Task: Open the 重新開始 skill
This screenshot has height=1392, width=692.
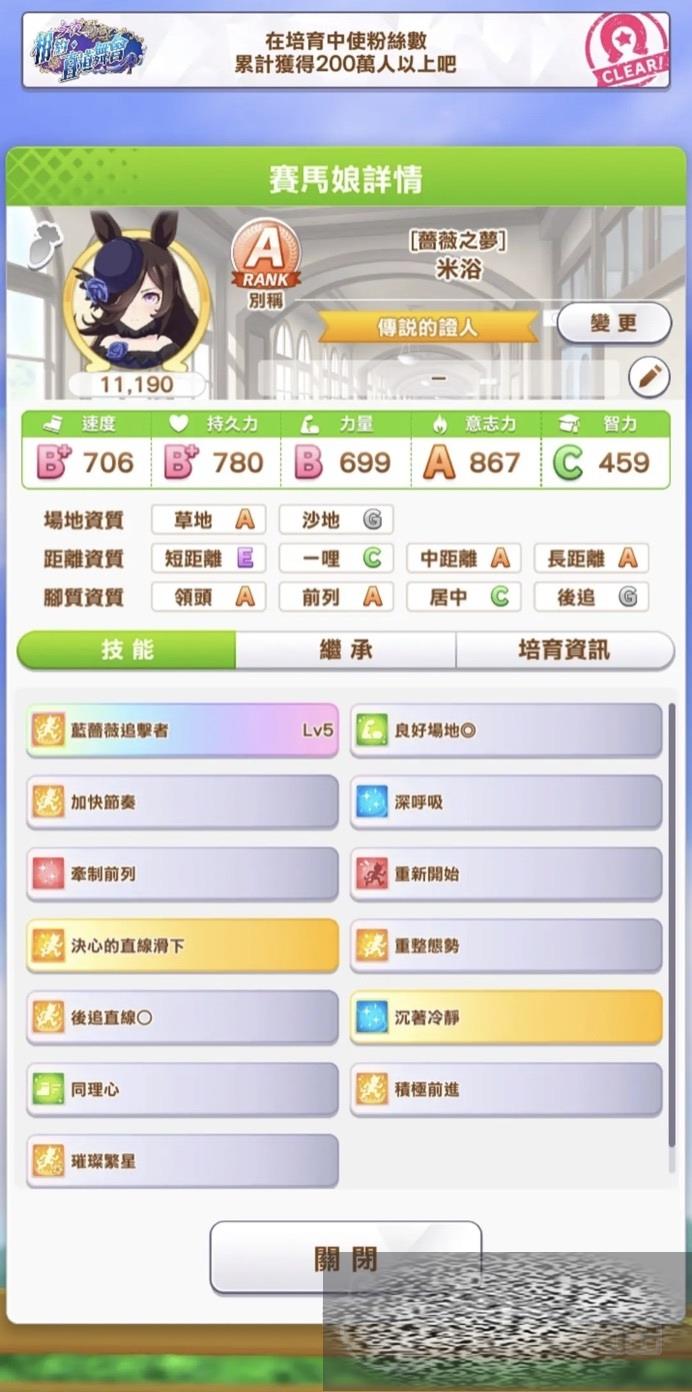Action: 506,874
